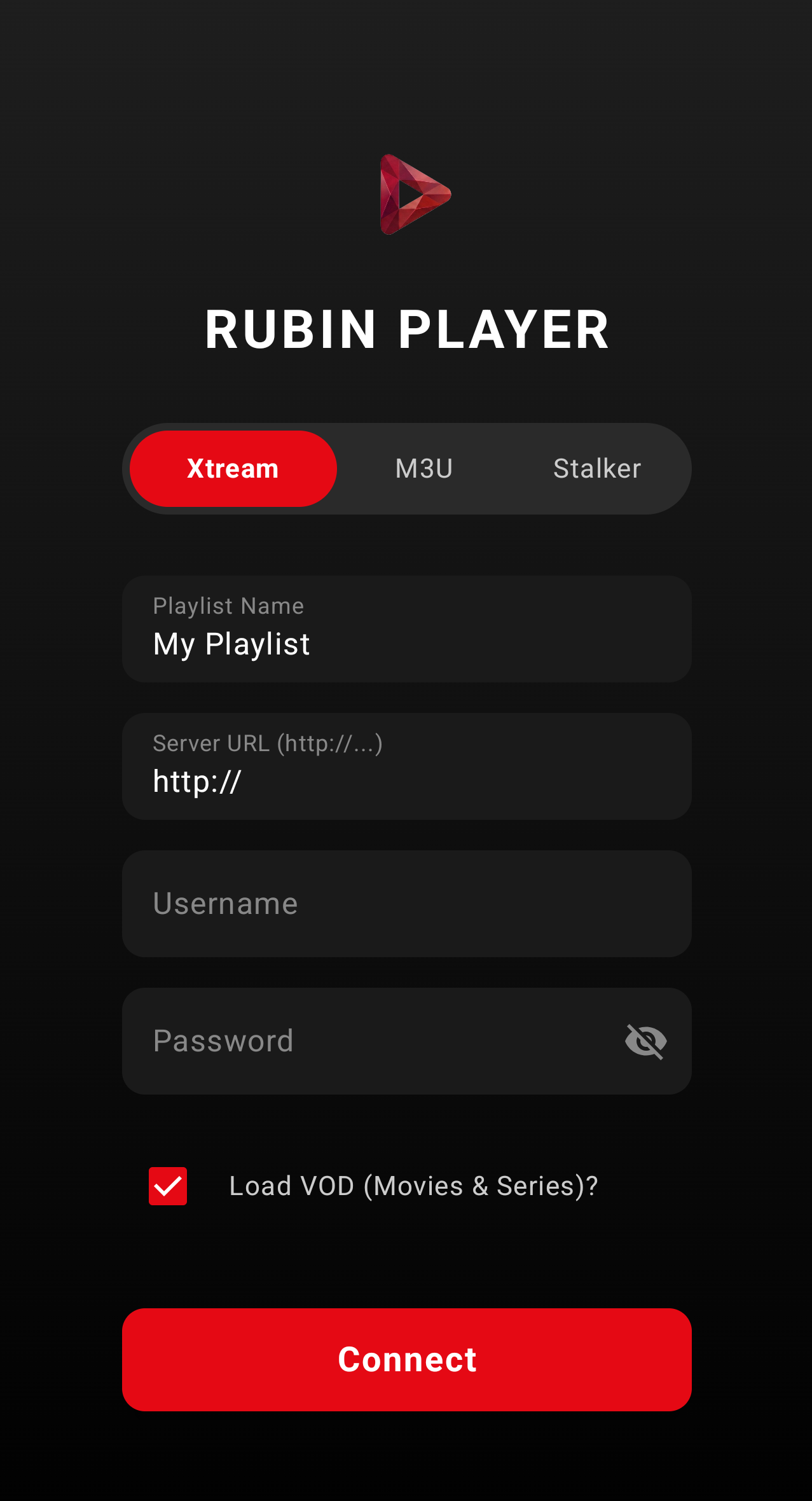Select the Username input box
Screen dimensions: 812x1501
click(x=406, y=903)
